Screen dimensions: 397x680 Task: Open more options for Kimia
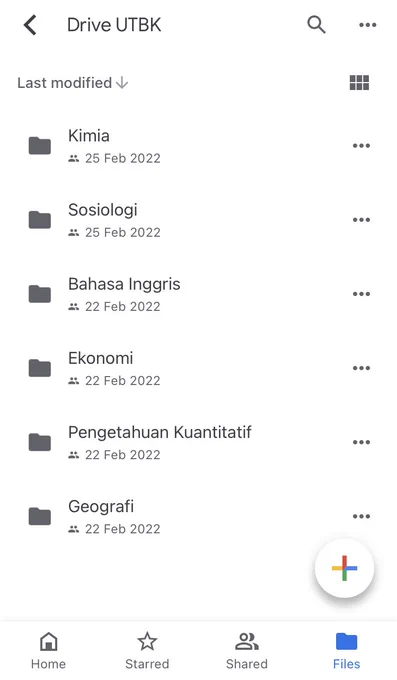click(x=361, y=146)
